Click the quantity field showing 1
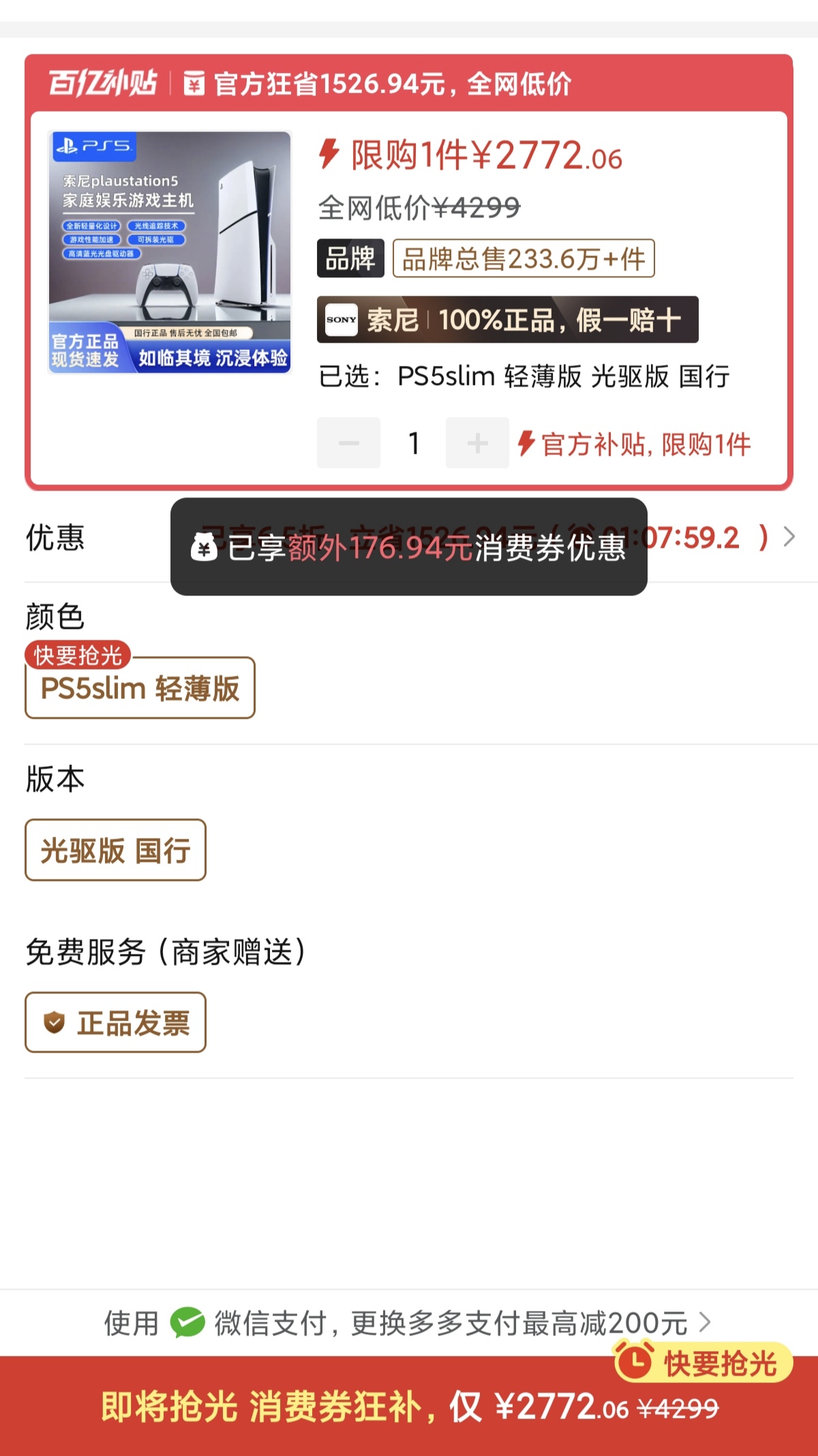The width and height of the screenshot is (818, 1456). point(413,443)
